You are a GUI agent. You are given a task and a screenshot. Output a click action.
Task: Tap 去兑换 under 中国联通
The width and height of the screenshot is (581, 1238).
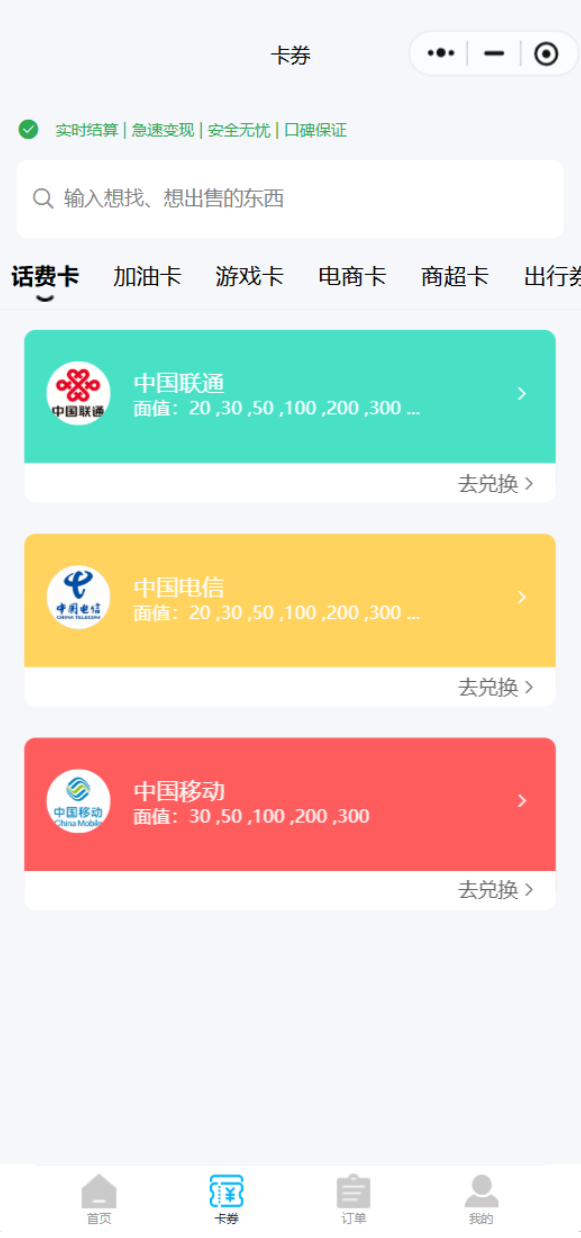[x=495, y=484]
